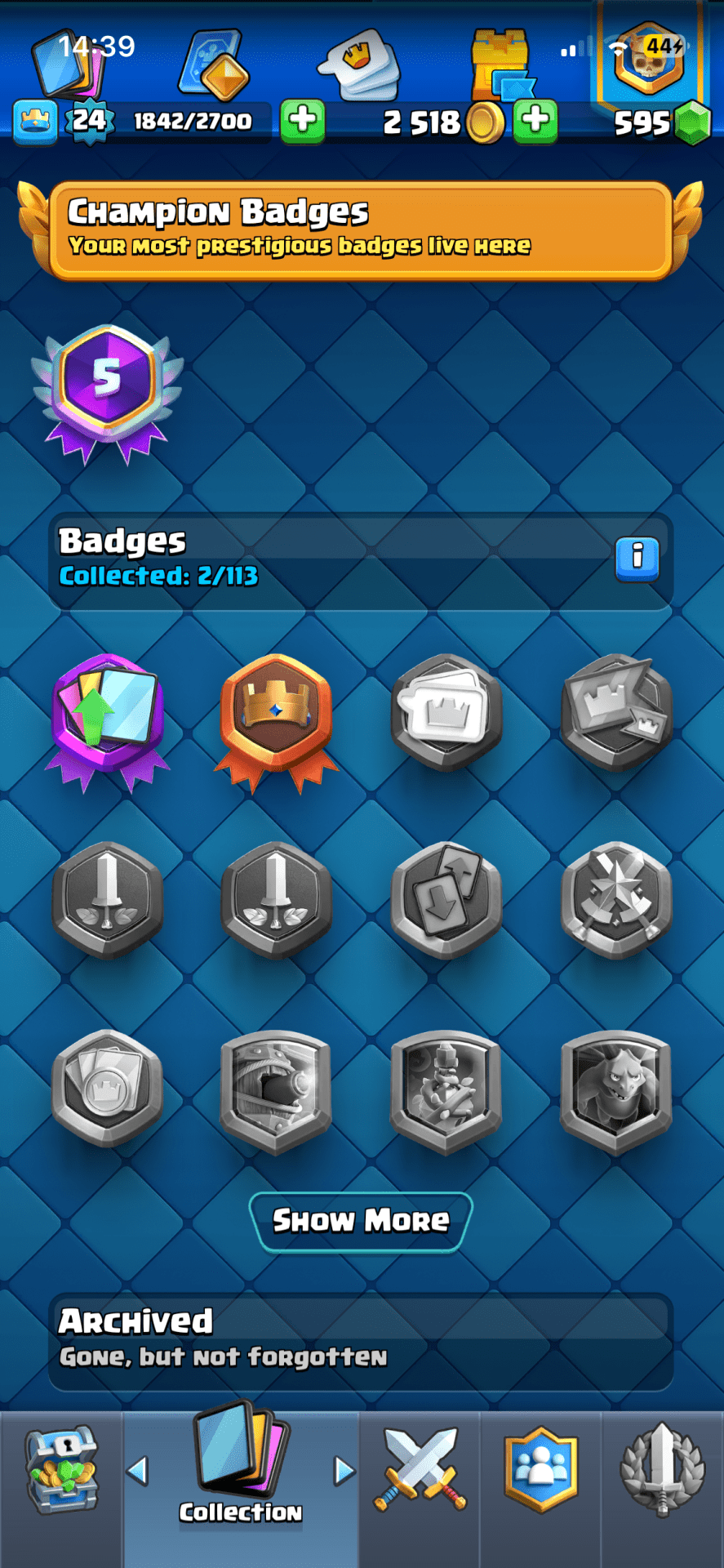Open the Badges info icon
724x1568 pixels.
coord(637,559)
